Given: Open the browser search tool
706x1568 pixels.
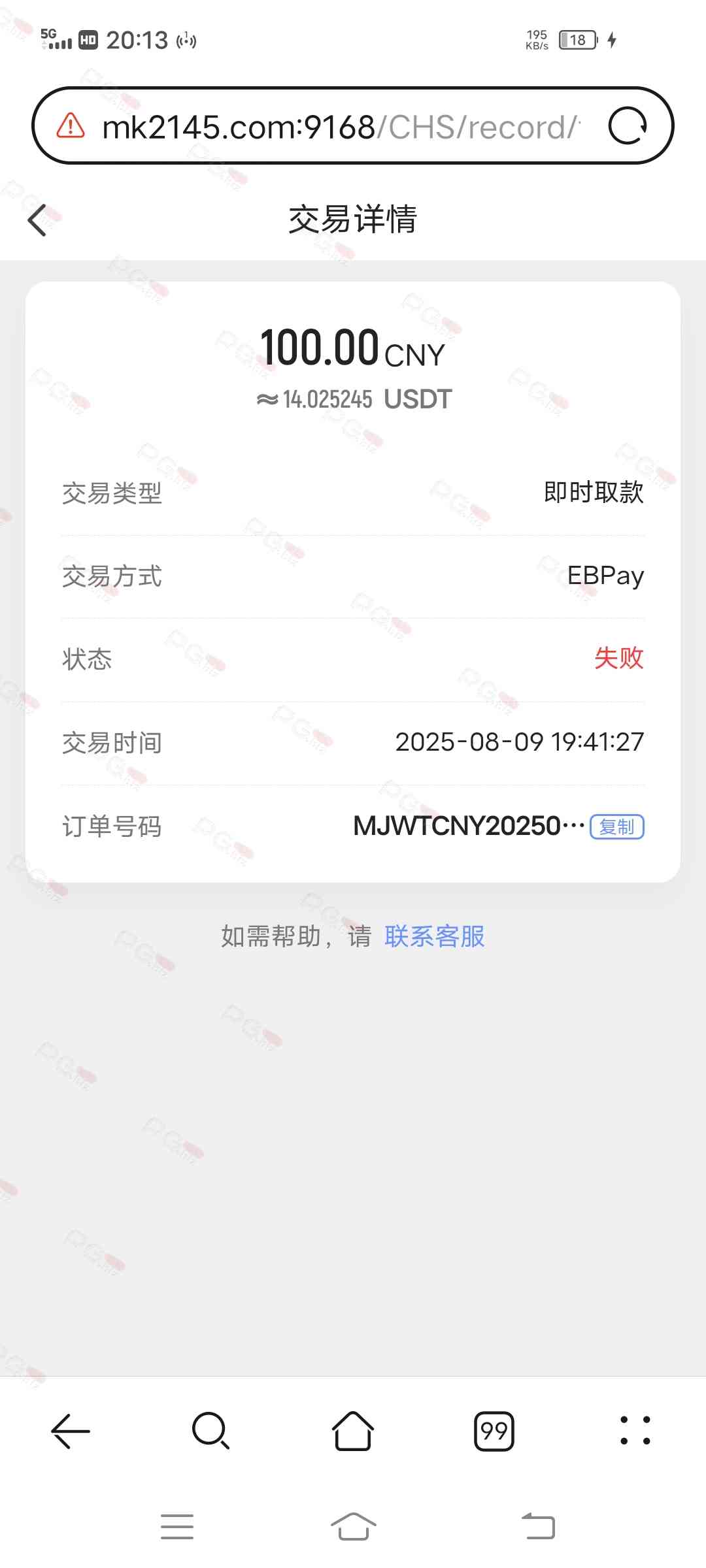Looking at the screenshot, I should tap(211, 1431).
